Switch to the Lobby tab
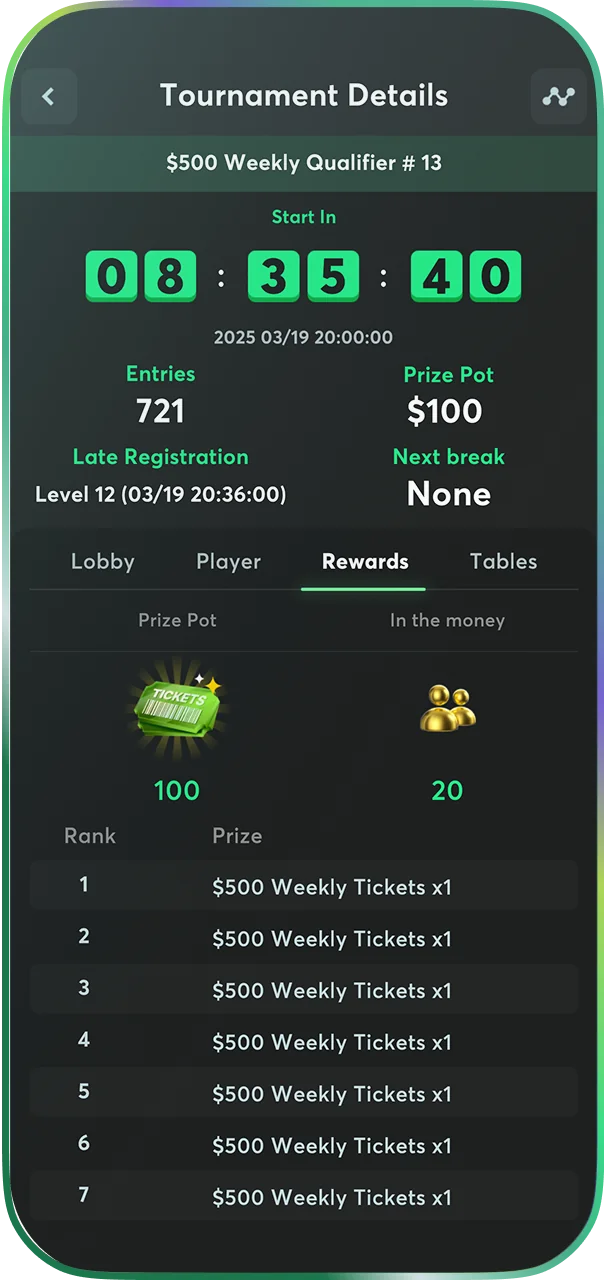Image resolution: width=604 pixels, height=1280 pixels. (x=103, y=562)
